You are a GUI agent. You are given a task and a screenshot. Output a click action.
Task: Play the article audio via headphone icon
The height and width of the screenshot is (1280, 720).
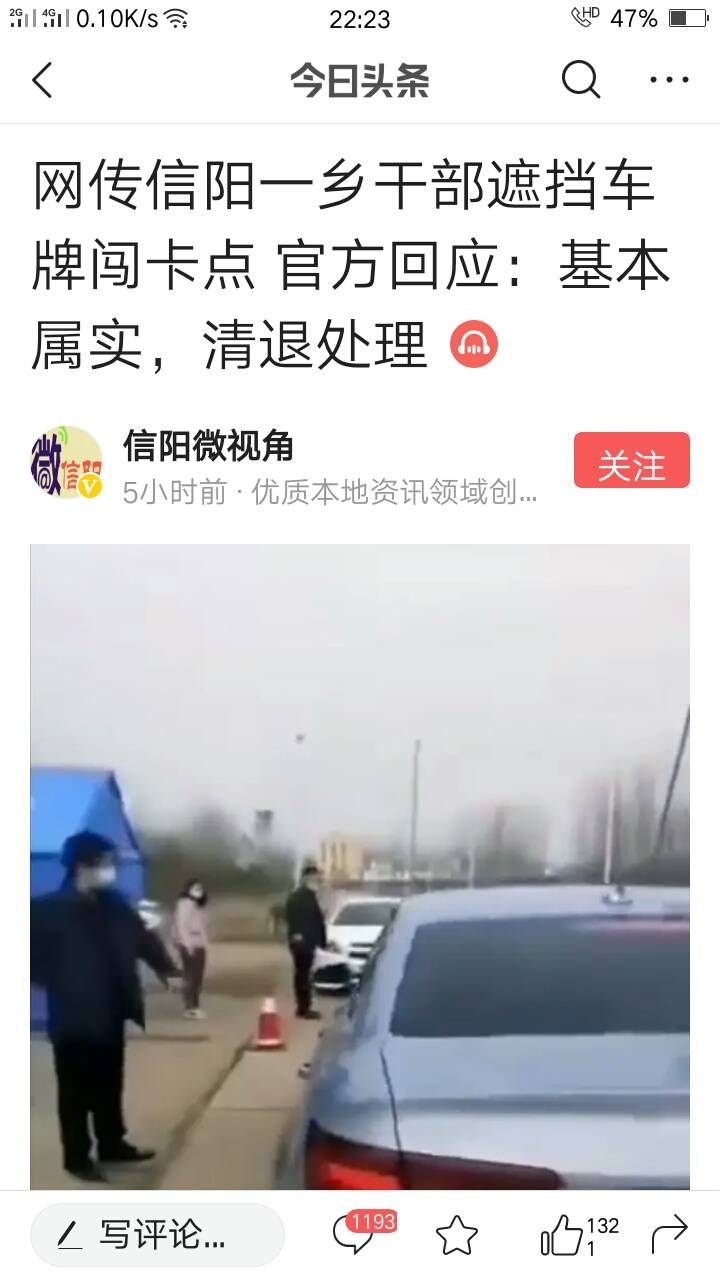(474, 345)
